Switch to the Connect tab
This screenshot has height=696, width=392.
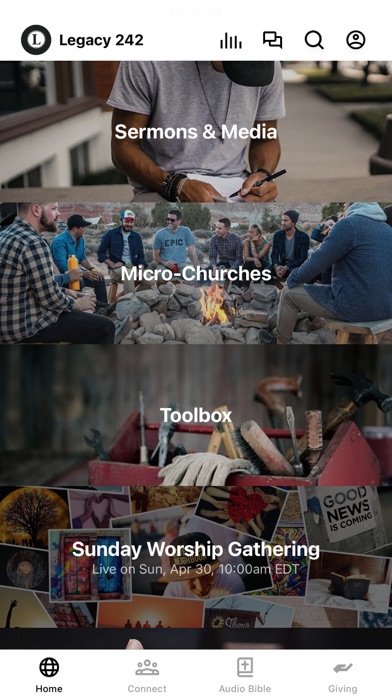tap(147, 676)
